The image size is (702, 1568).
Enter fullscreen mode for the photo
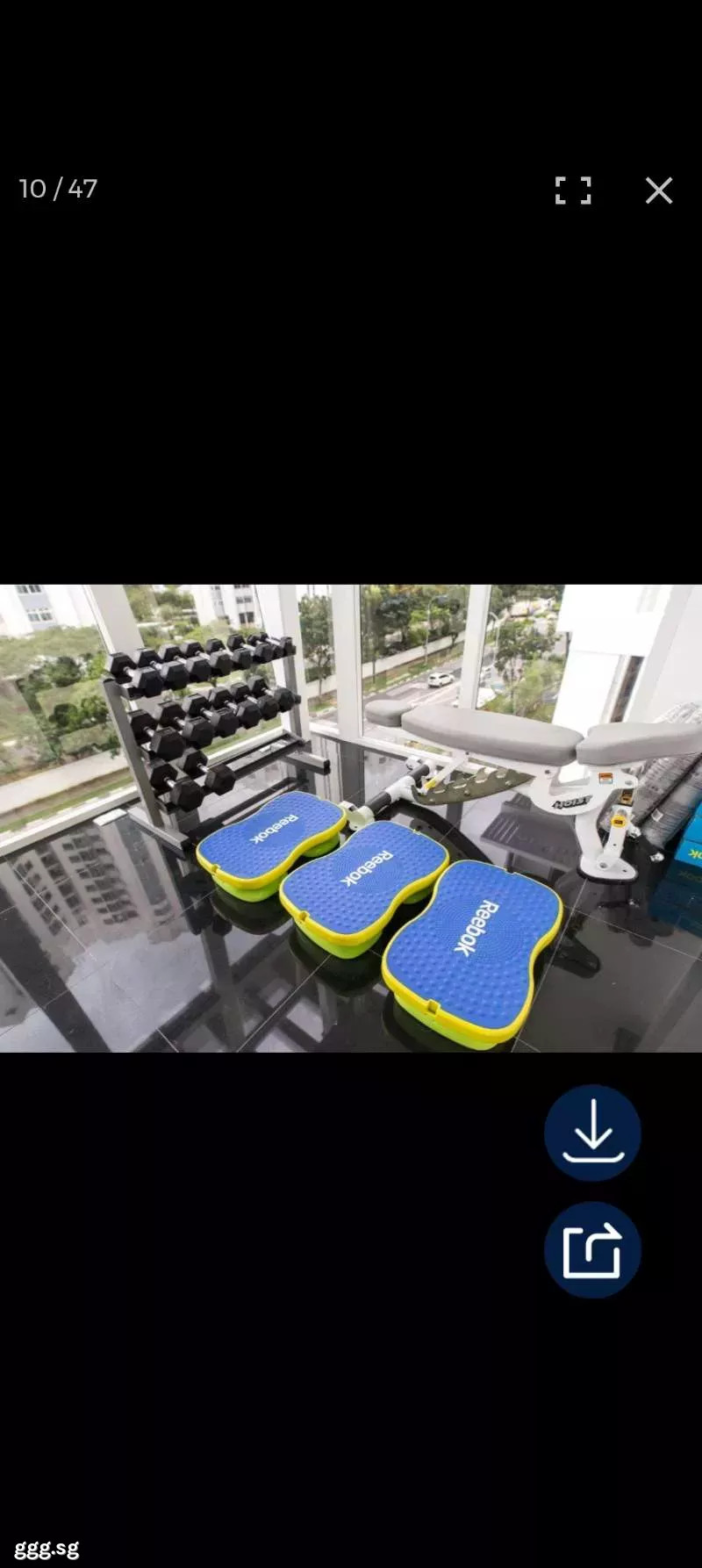click(x=573, y=191)
